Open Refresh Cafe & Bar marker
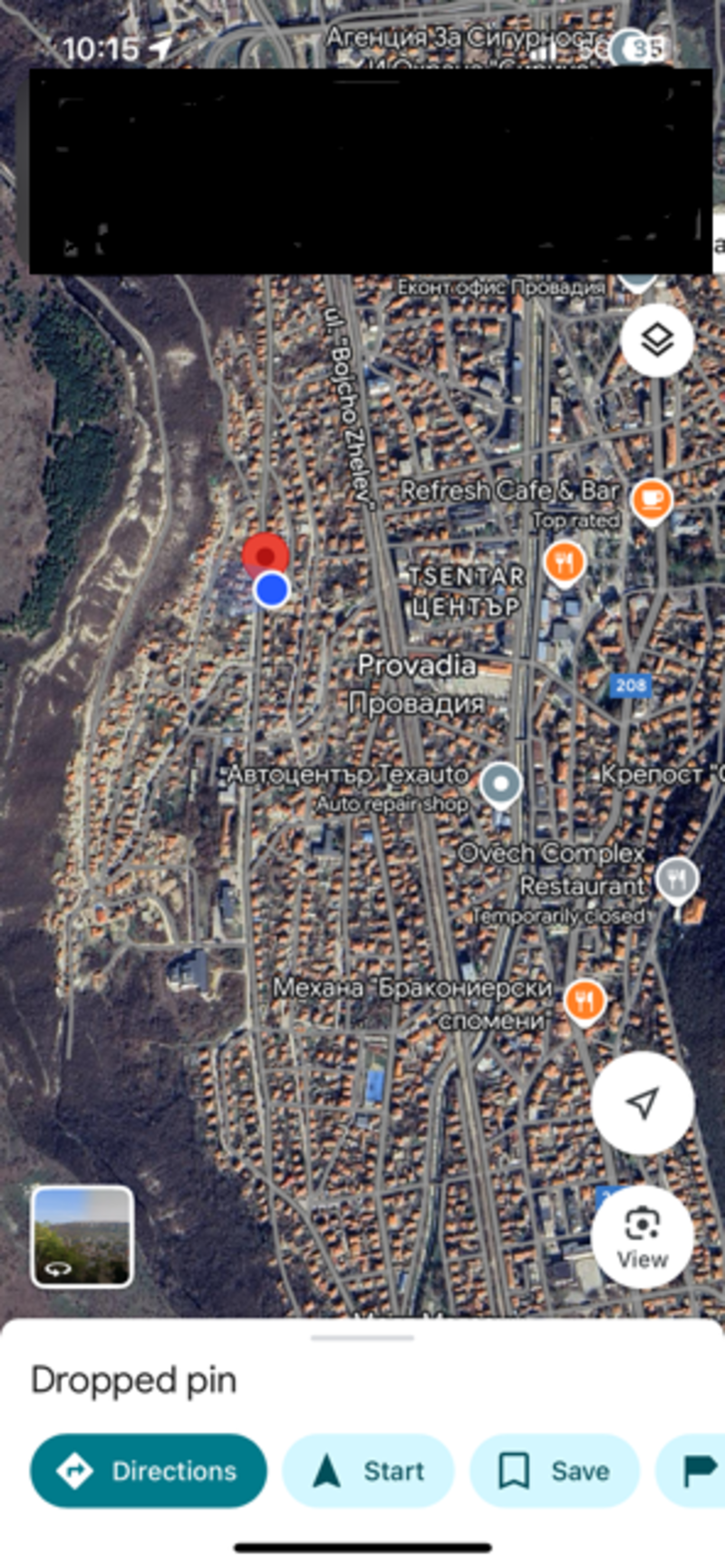The image size is (725, 1568). (652, 499)
